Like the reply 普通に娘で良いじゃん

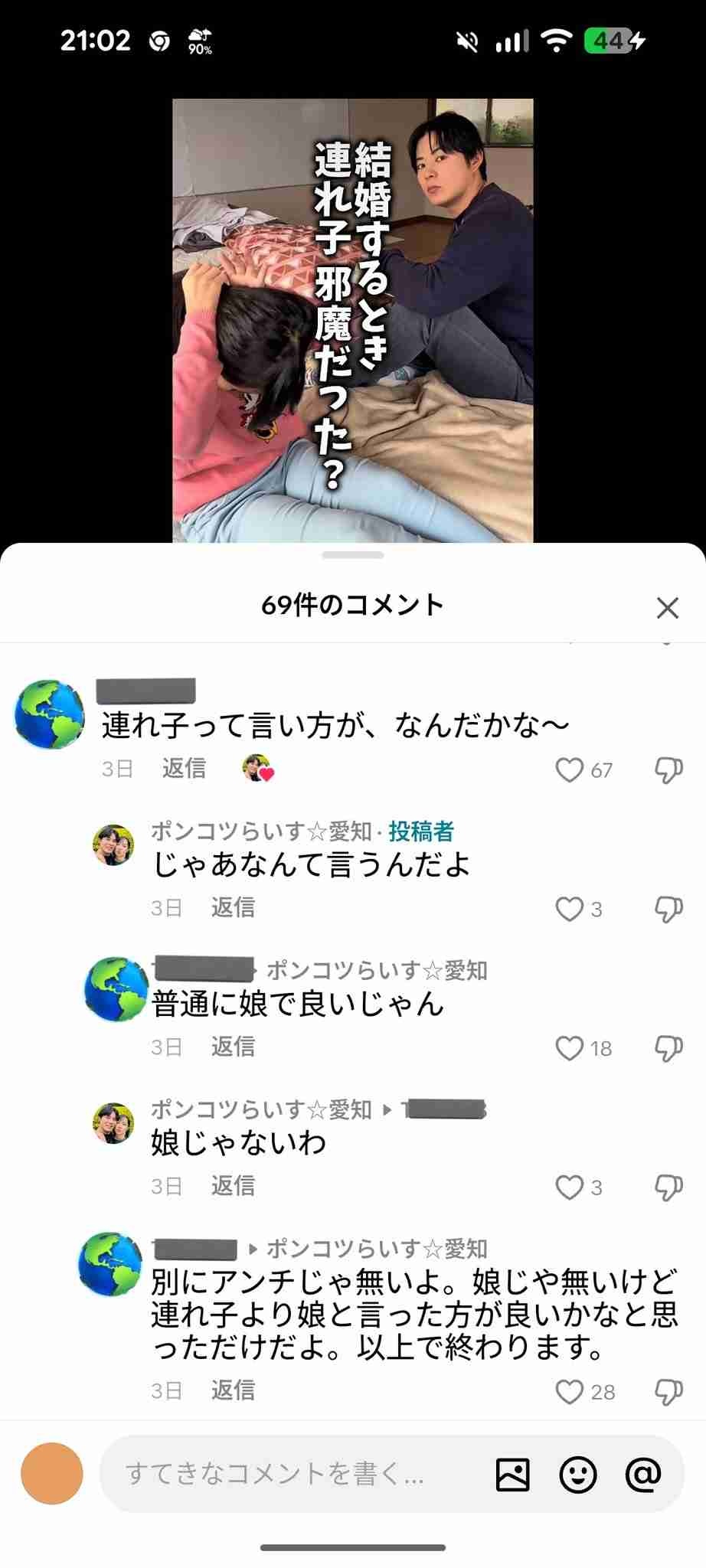[569, 1048]
